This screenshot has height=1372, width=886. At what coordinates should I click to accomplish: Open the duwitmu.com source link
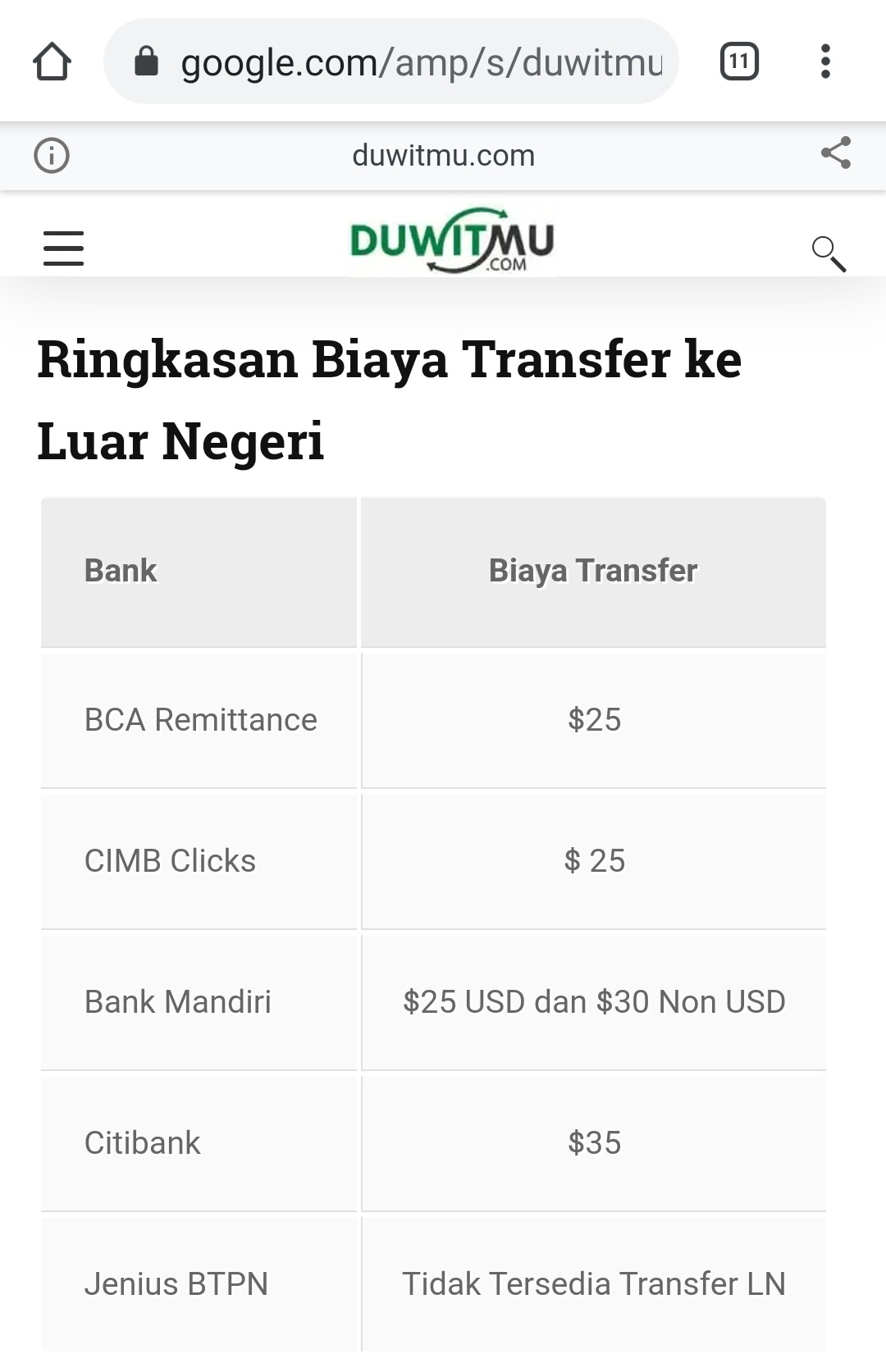(x=443, y=155)
